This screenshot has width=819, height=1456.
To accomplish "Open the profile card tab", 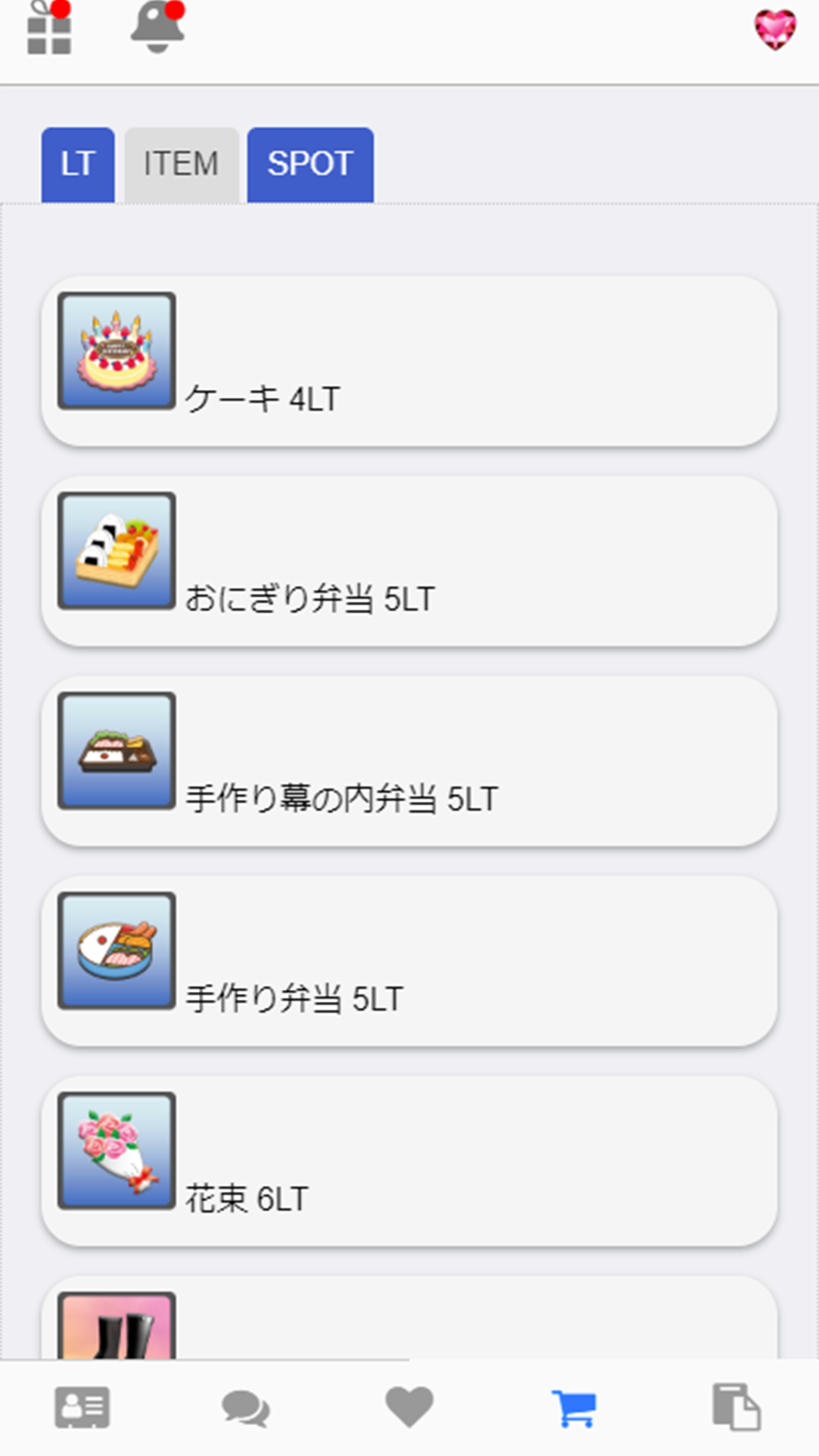I will 82,1408.
